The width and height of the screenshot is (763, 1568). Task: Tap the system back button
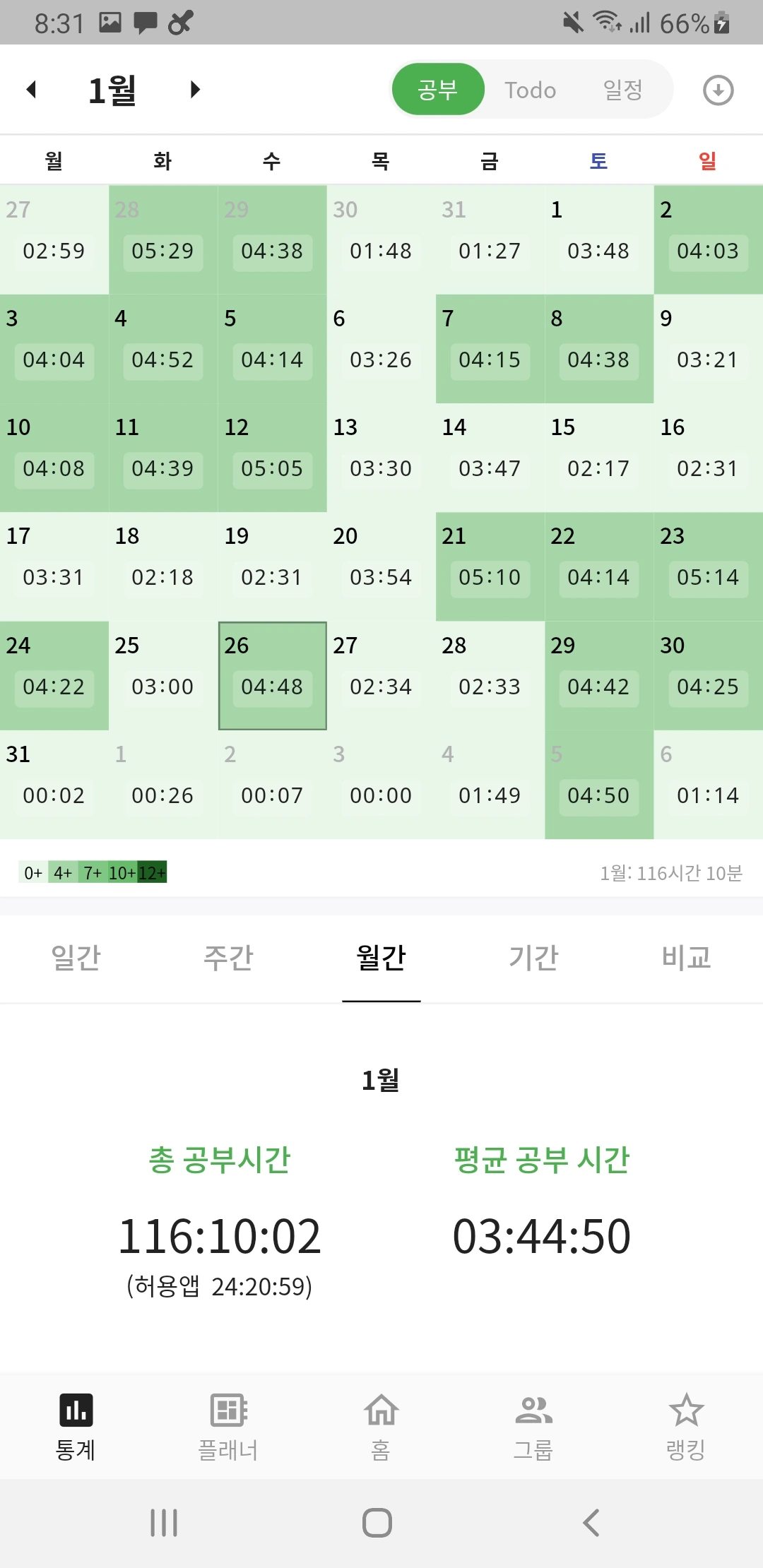click(591, 1523)
